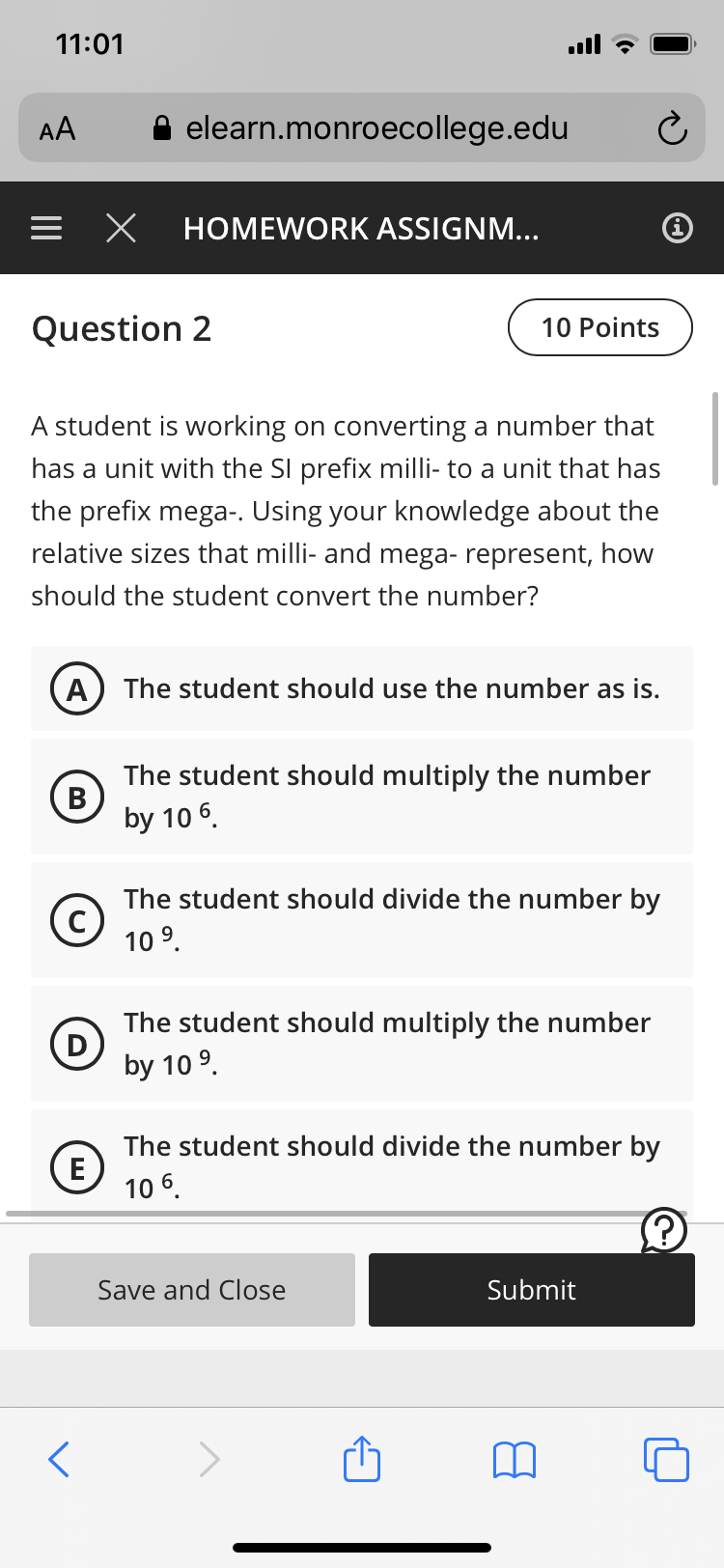Reload the page in Safari

pyautogui.click(x=672, y=128)
